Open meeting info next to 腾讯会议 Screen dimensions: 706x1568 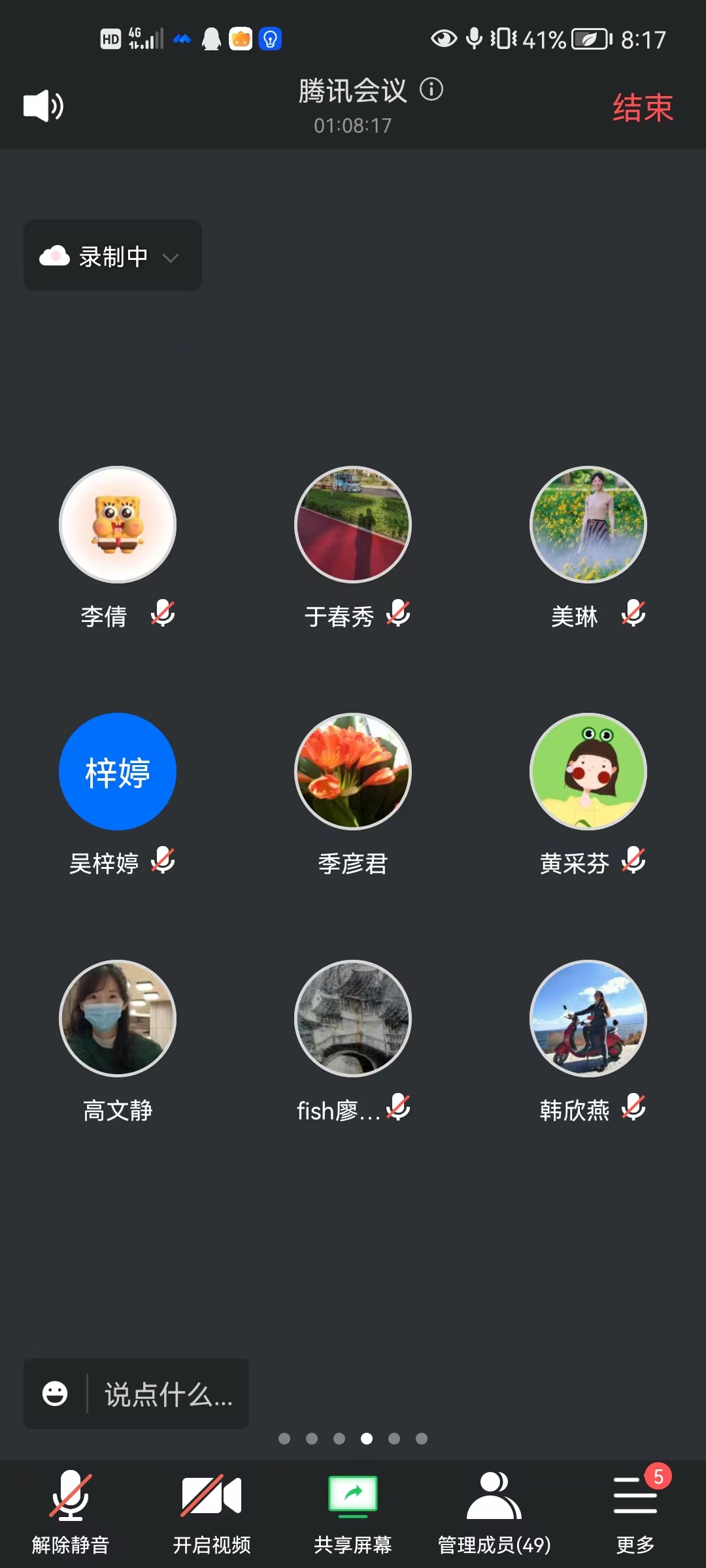(431, 90)
